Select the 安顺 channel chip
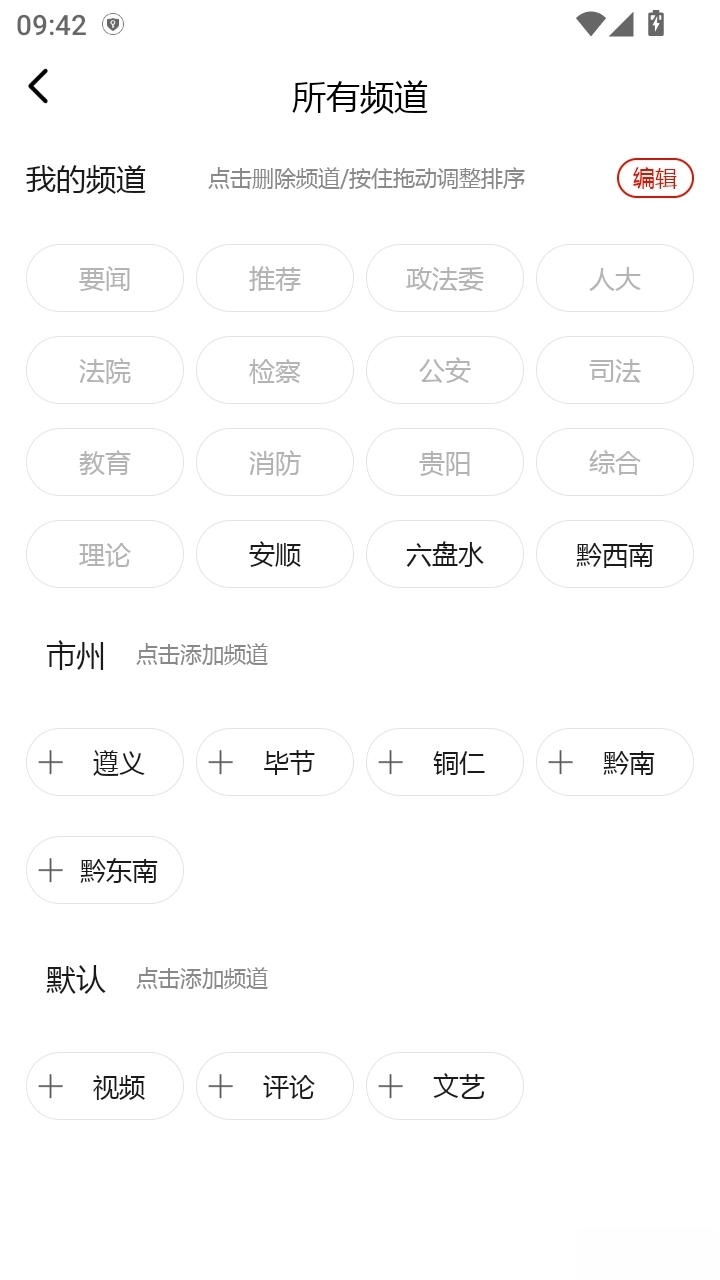The width and height of the screenshot is (720, 1280). (275, 554)
